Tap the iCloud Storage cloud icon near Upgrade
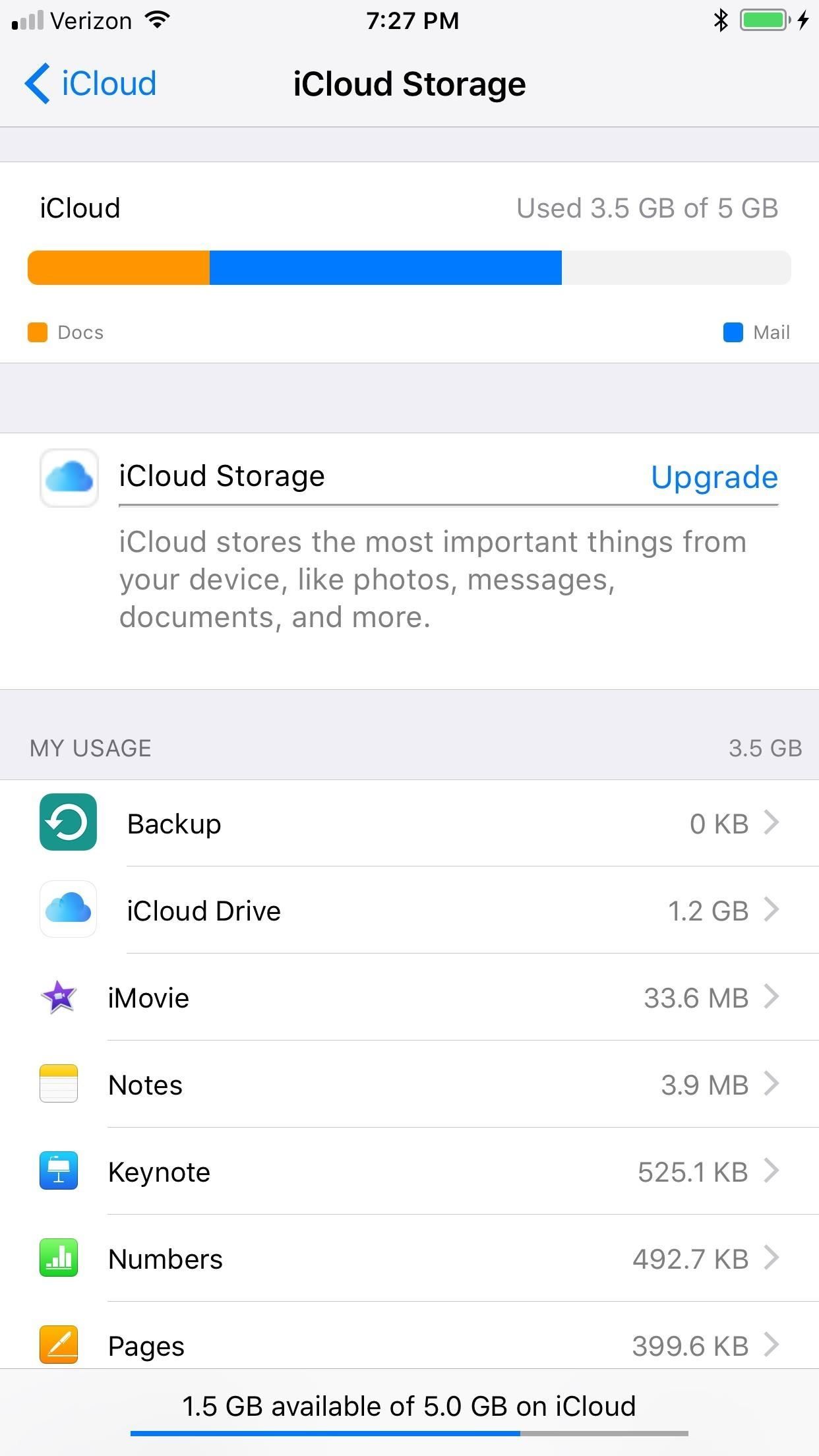The image size is (819, 1456). point(69,477)
